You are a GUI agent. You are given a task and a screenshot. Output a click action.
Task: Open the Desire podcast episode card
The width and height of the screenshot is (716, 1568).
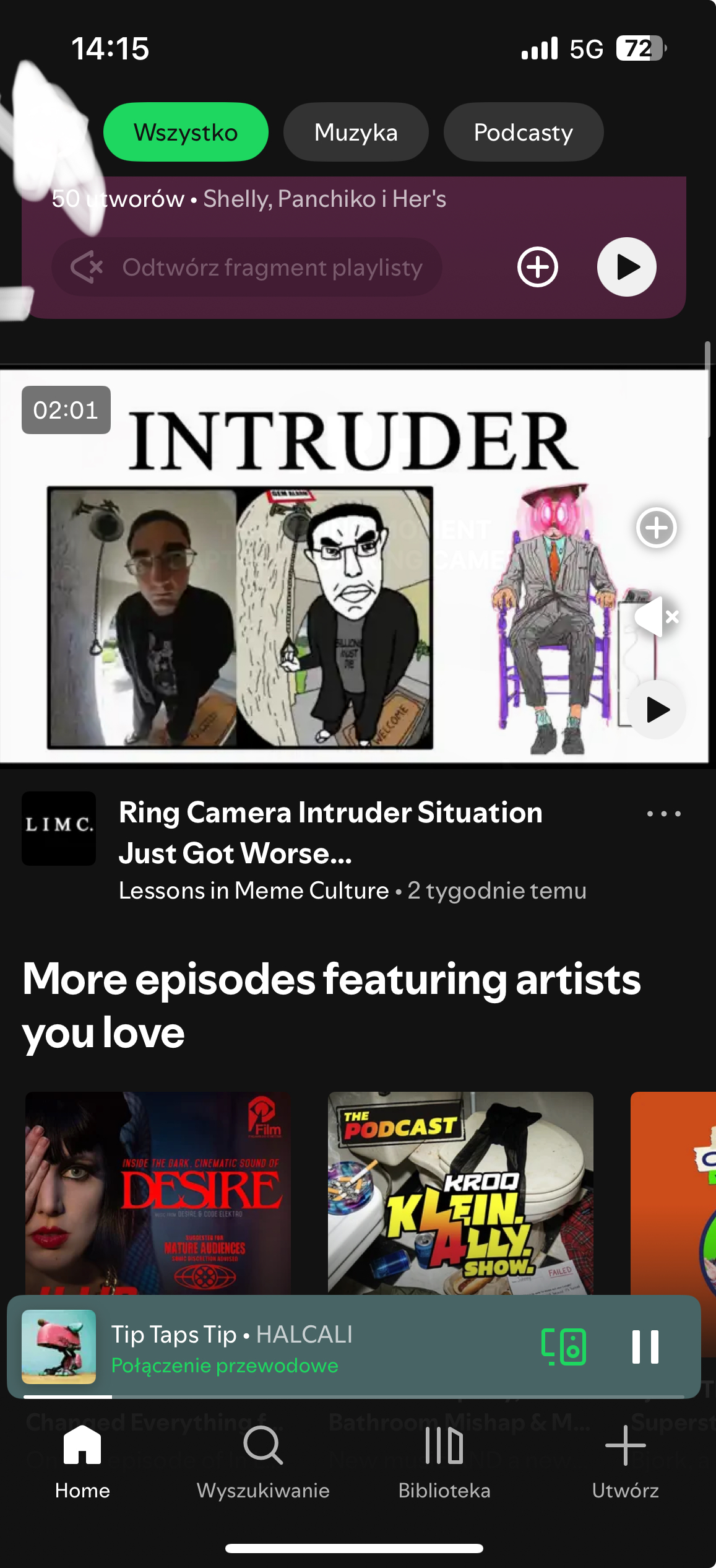(158, 1192)
